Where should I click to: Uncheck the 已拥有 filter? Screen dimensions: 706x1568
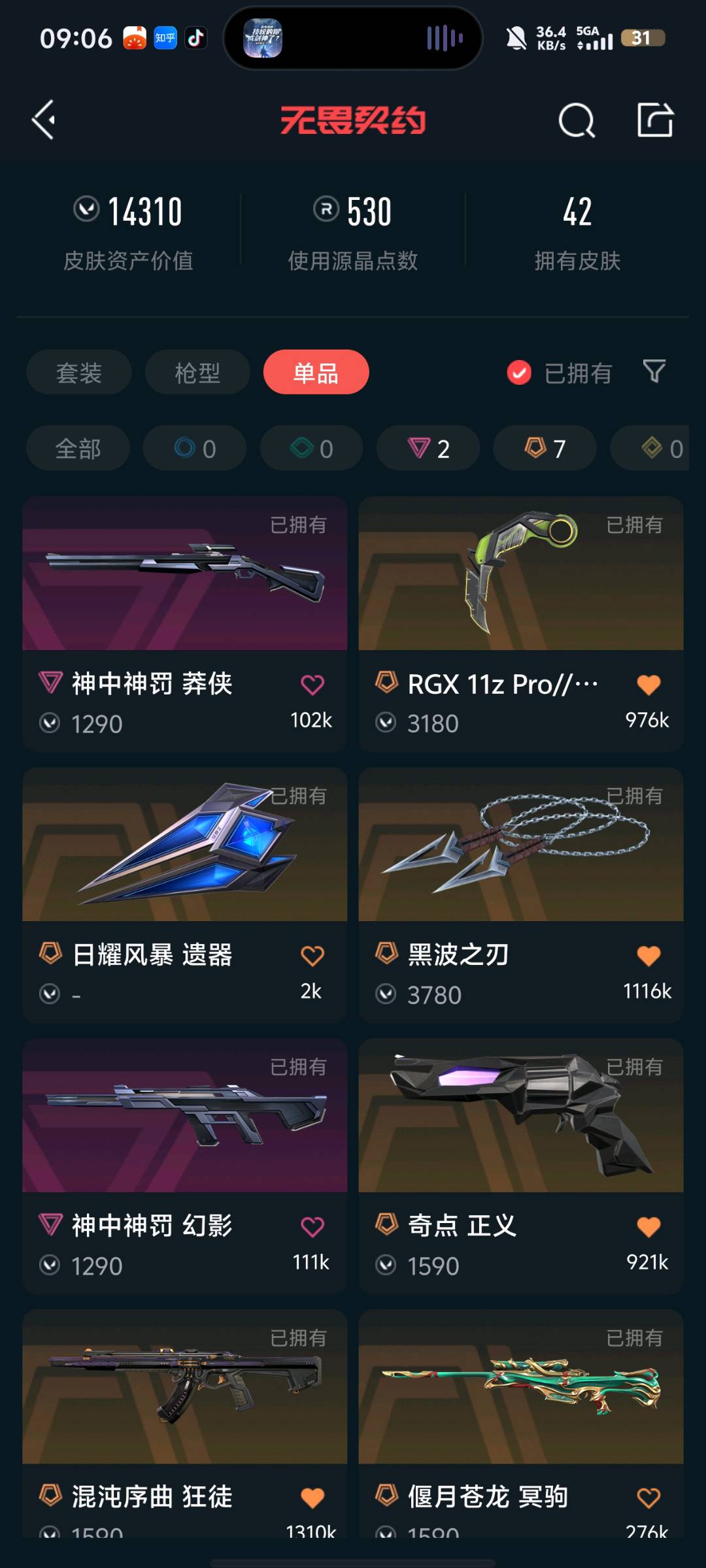pyautogui.click(x=519, y=373)
